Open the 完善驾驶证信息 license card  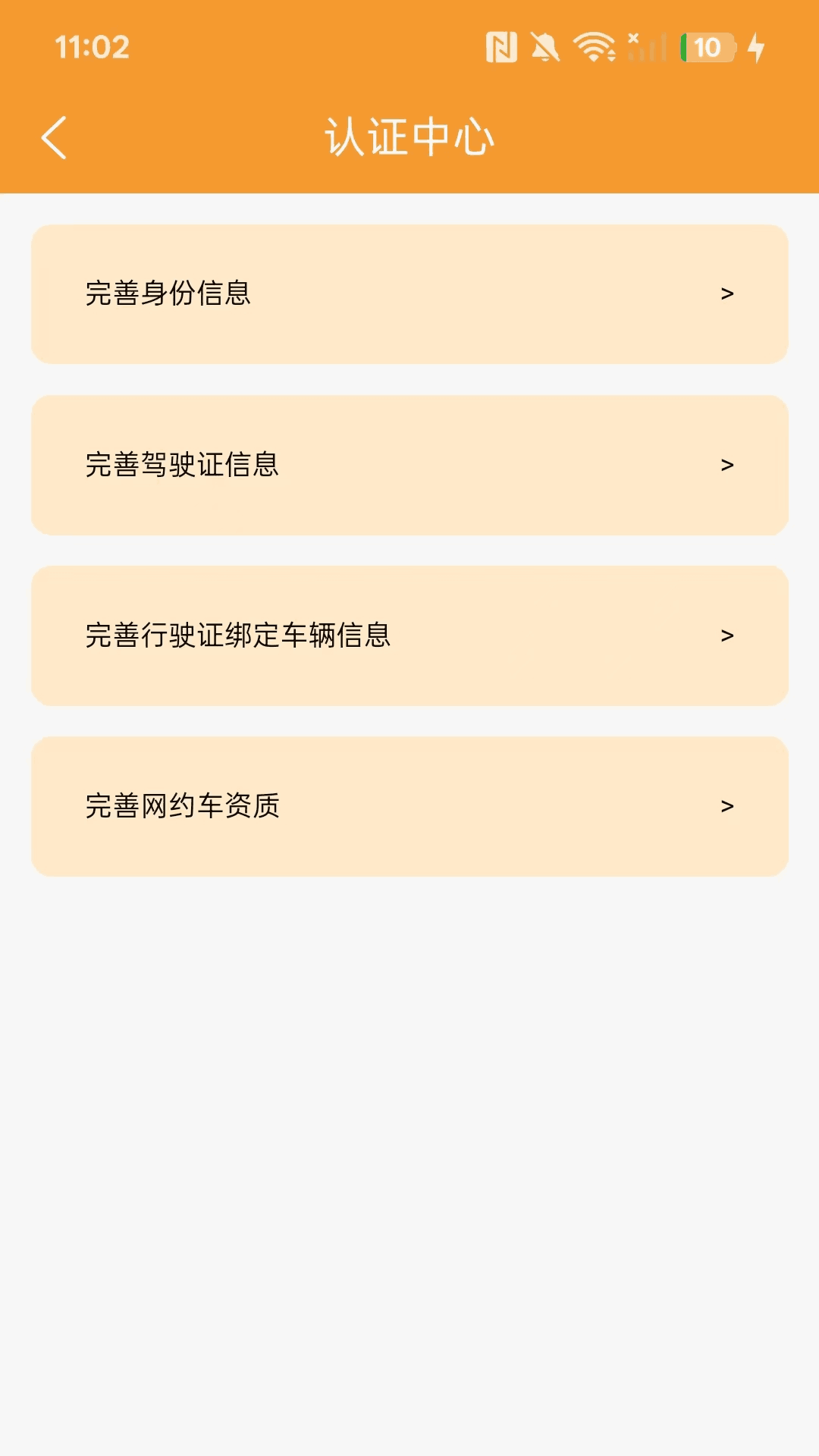pos(409,465)
